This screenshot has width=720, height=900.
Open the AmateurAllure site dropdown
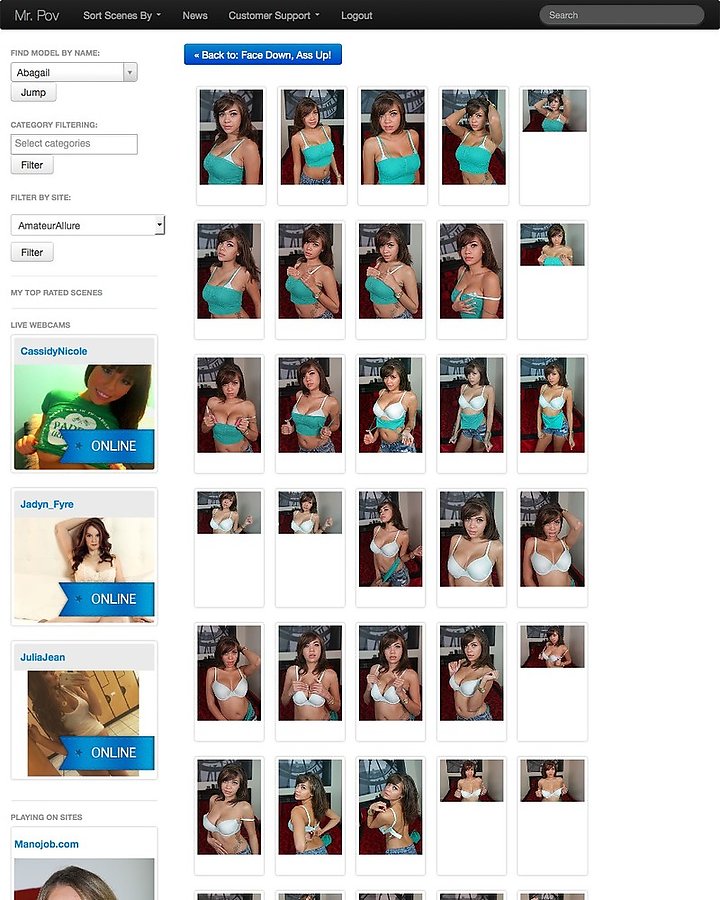[87, 226]
